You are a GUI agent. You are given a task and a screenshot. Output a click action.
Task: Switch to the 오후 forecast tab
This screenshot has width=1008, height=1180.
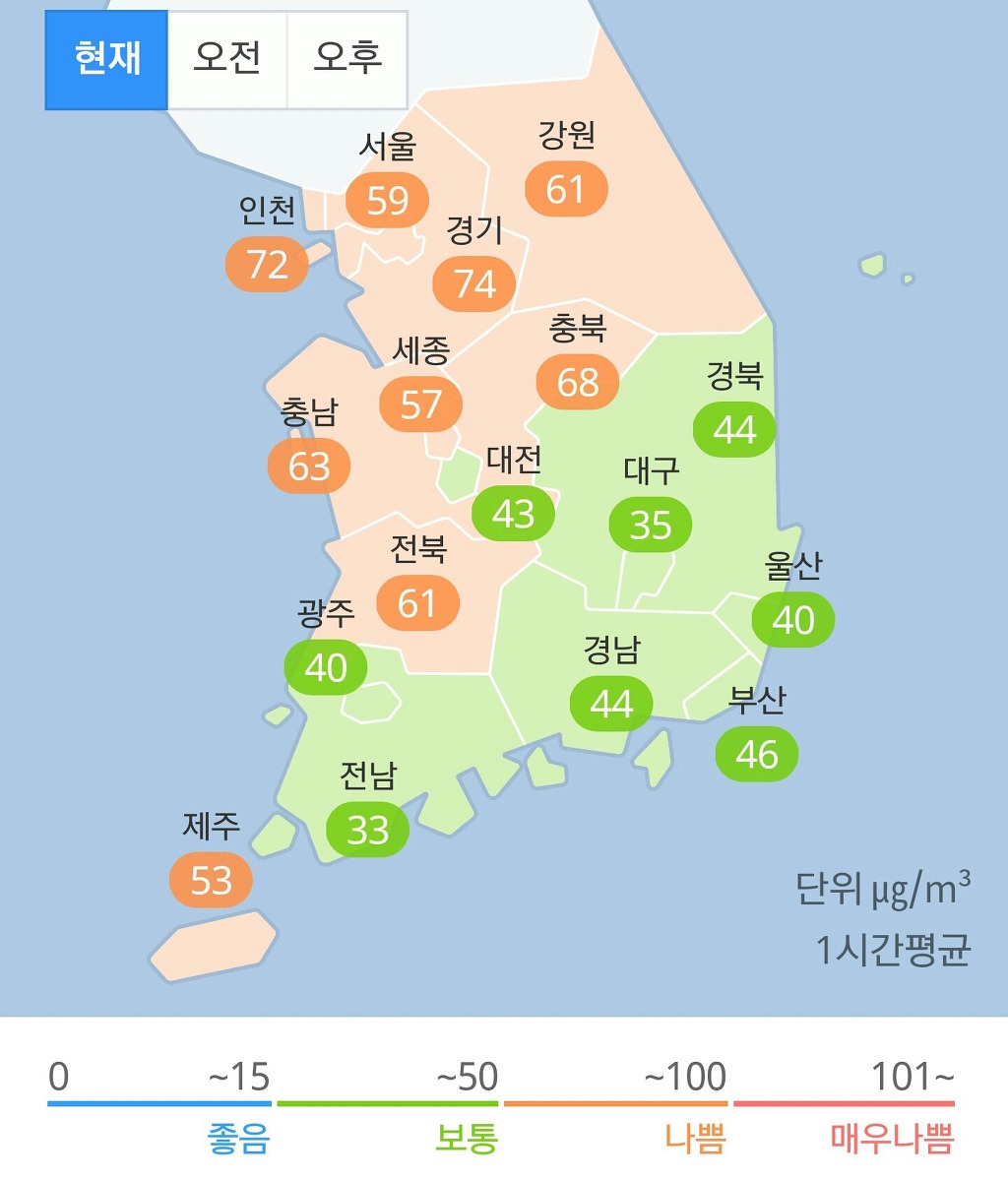(347, 59)
